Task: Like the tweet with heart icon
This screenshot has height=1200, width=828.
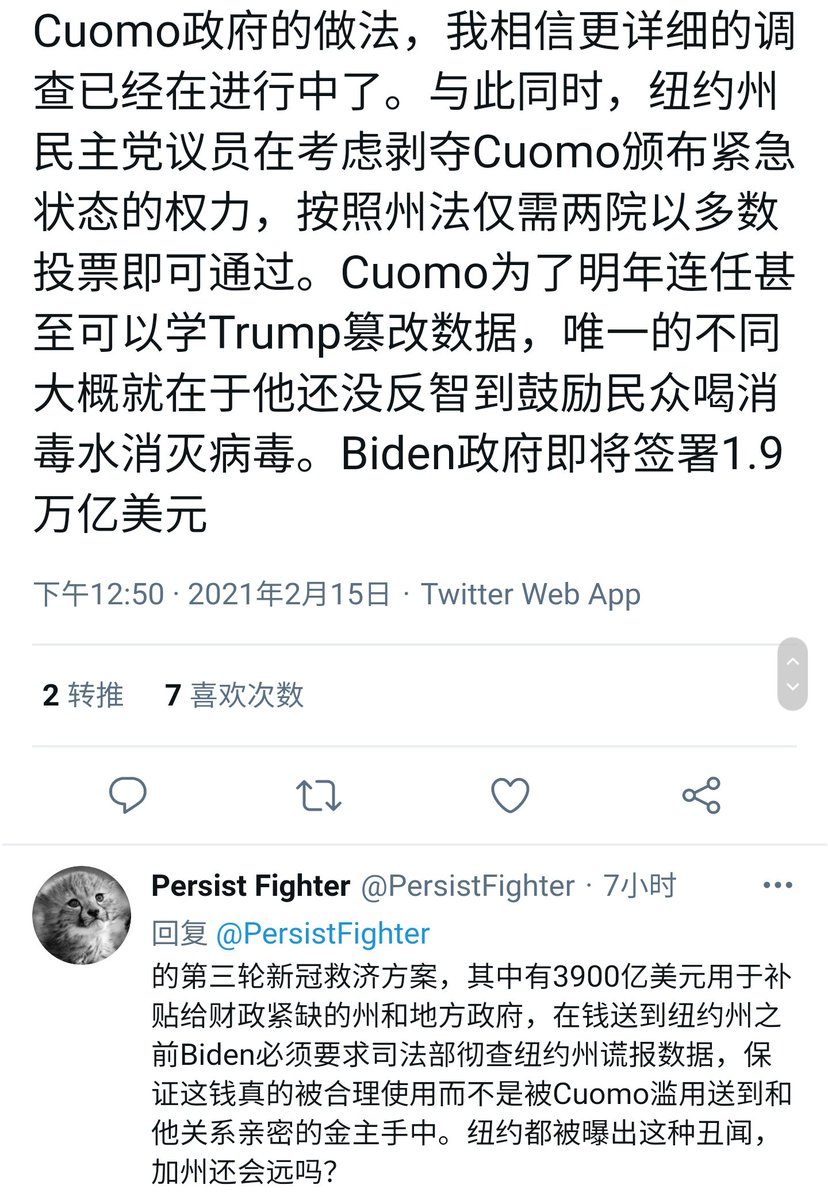Action: (510, 796)
